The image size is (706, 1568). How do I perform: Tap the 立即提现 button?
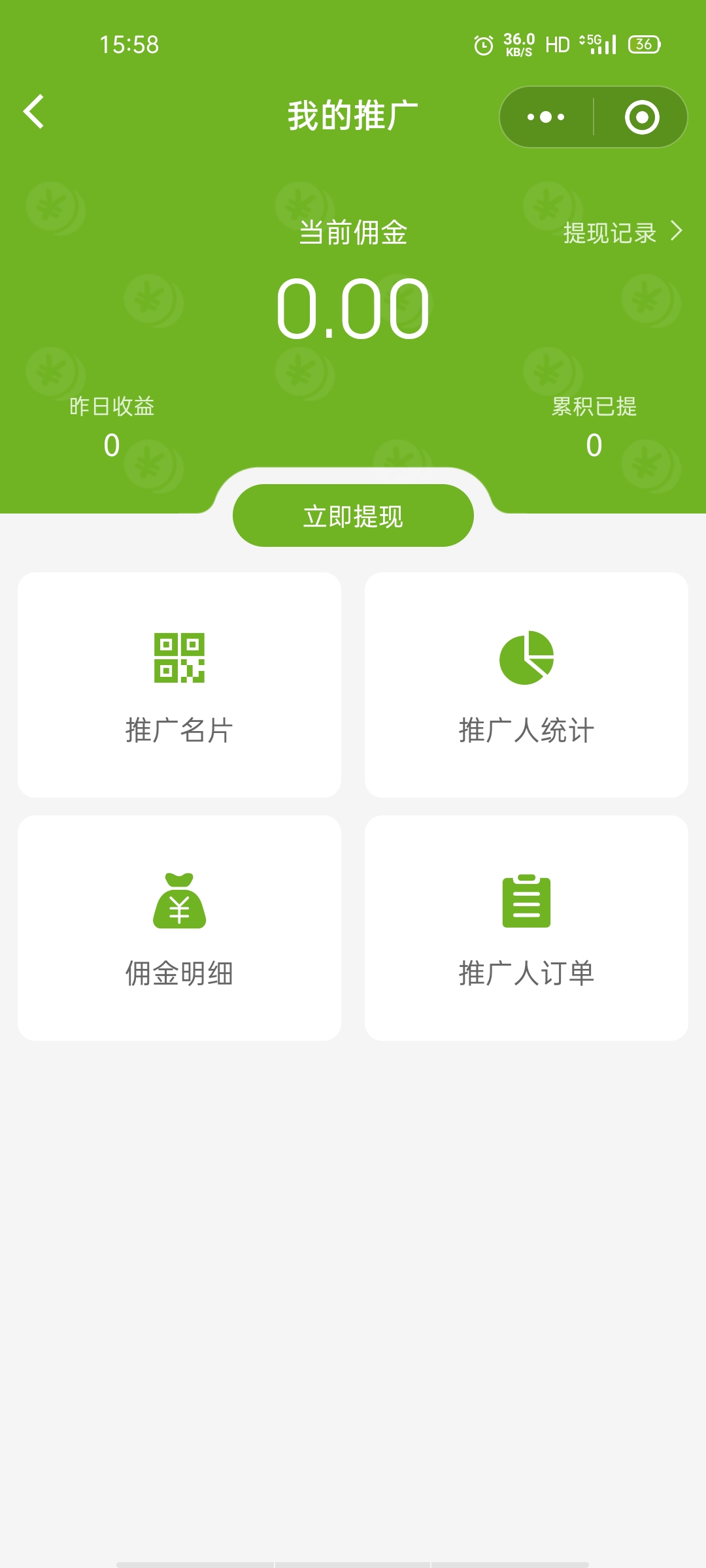(353, 515)
